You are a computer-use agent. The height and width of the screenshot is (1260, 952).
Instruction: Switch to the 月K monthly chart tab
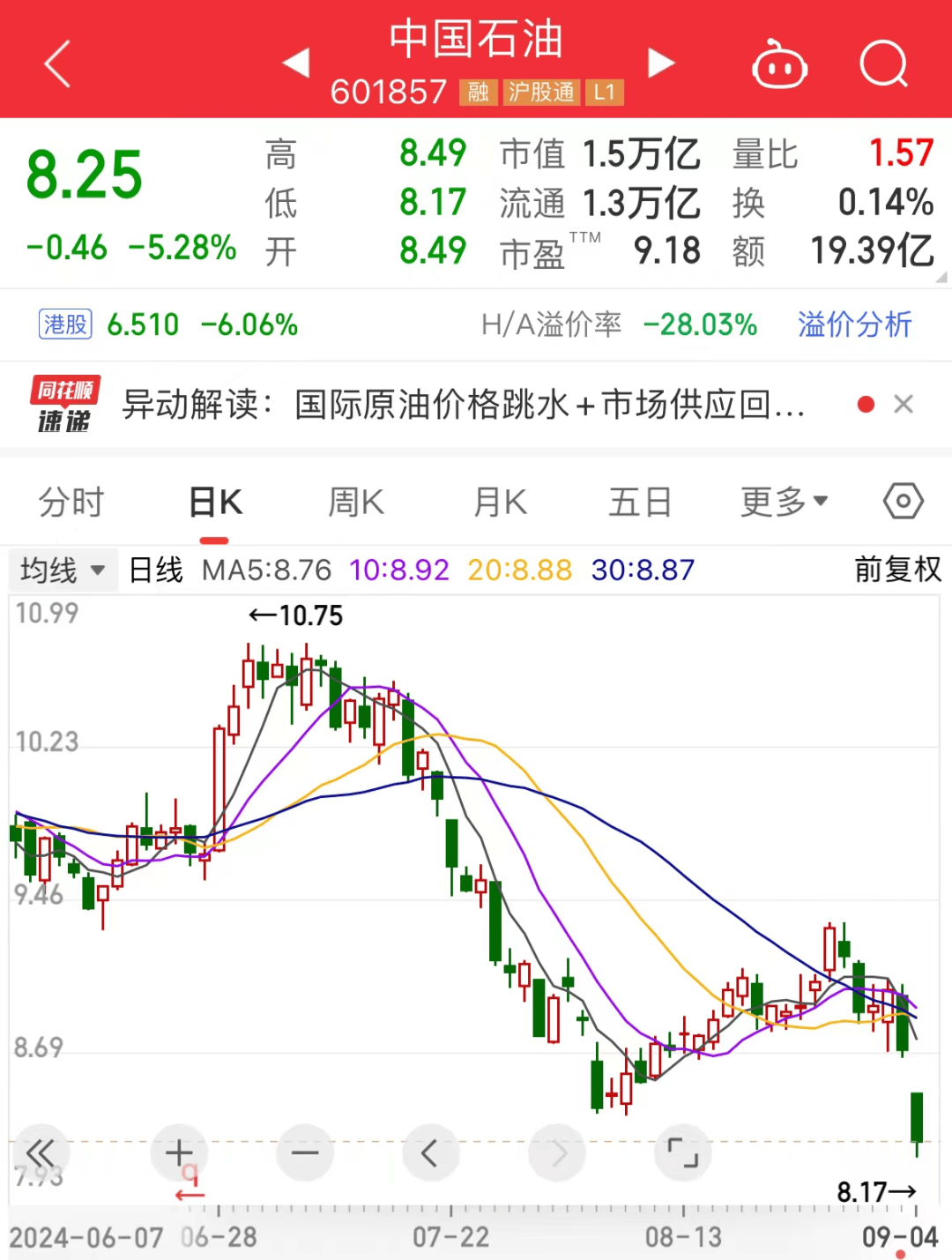click(499, 501)
